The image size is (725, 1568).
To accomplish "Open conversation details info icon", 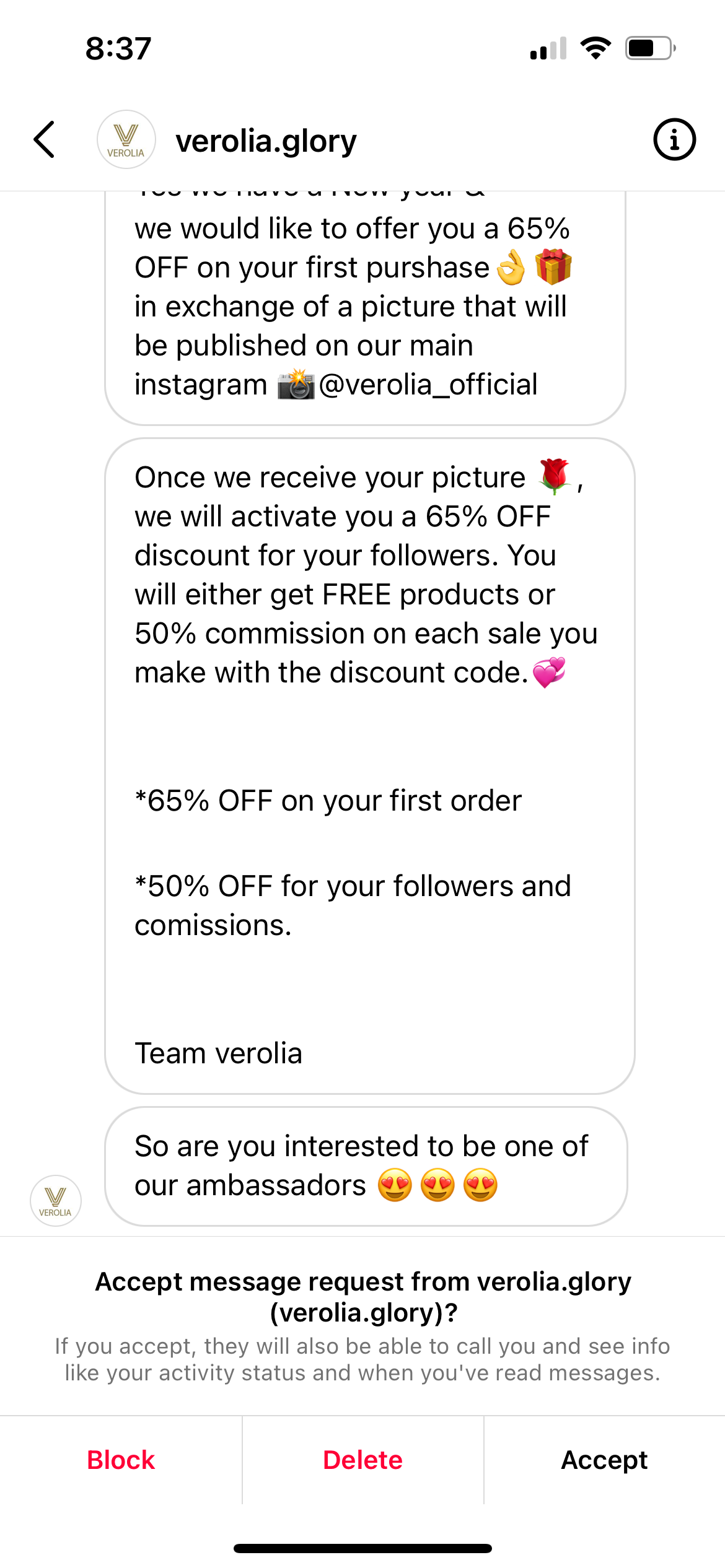I will [x=674, y=140].
